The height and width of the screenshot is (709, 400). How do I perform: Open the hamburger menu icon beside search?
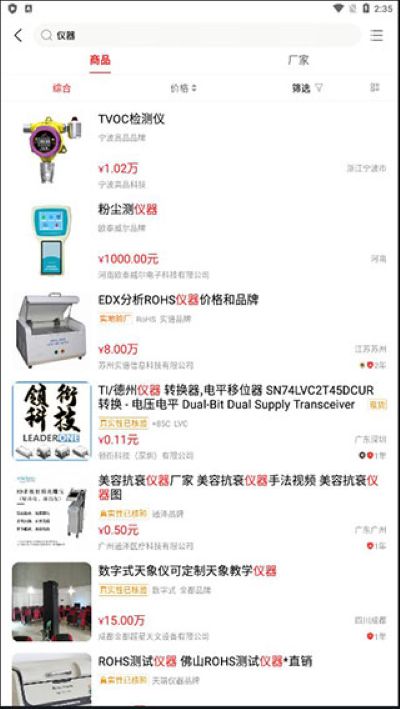pyautogui.click(x=376, y=35)
